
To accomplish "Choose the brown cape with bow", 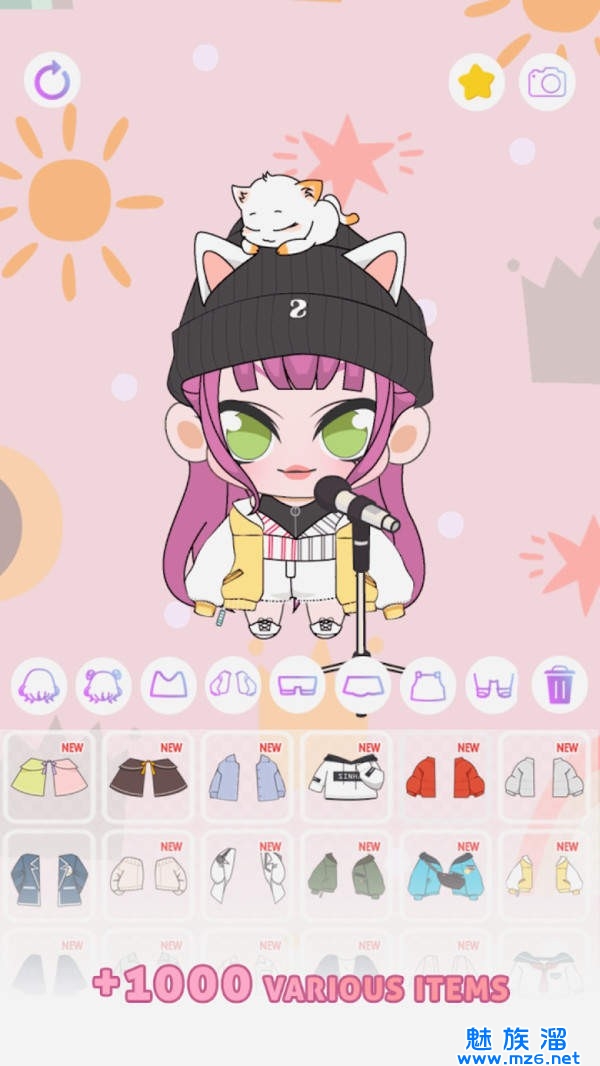I will [x=147, y=778].
